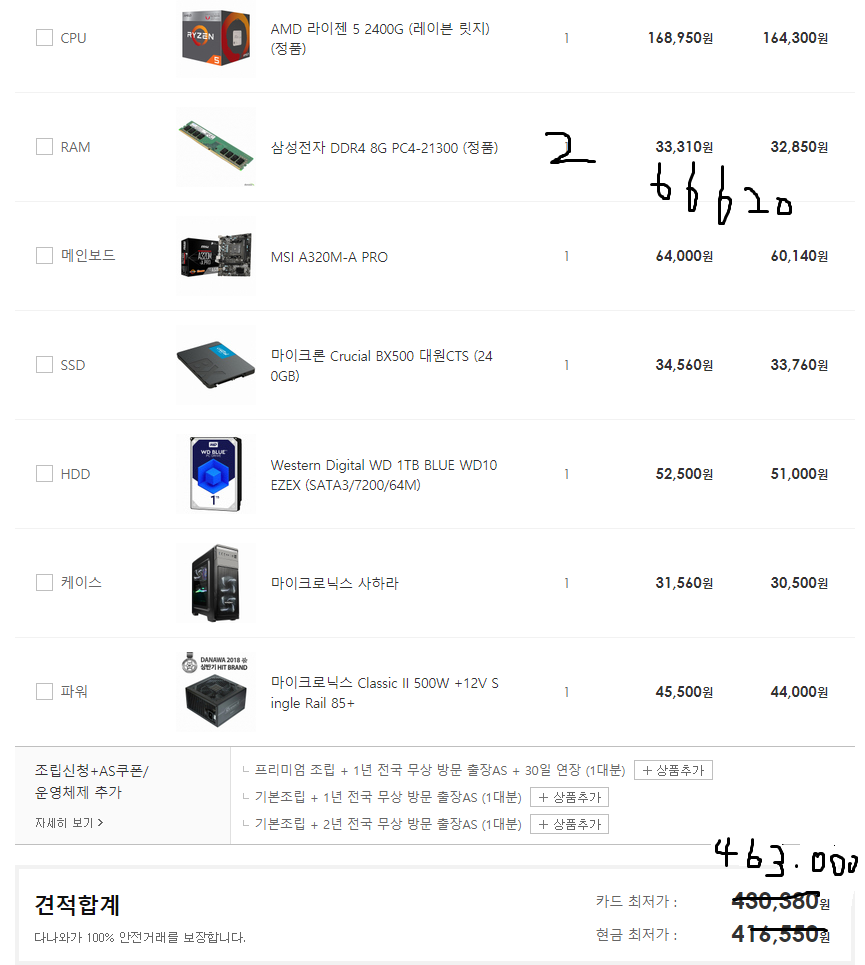Add 기본조립 + 1년 출장AS option
This screenshot has width=865, height=965.
(x=569, y=797)
